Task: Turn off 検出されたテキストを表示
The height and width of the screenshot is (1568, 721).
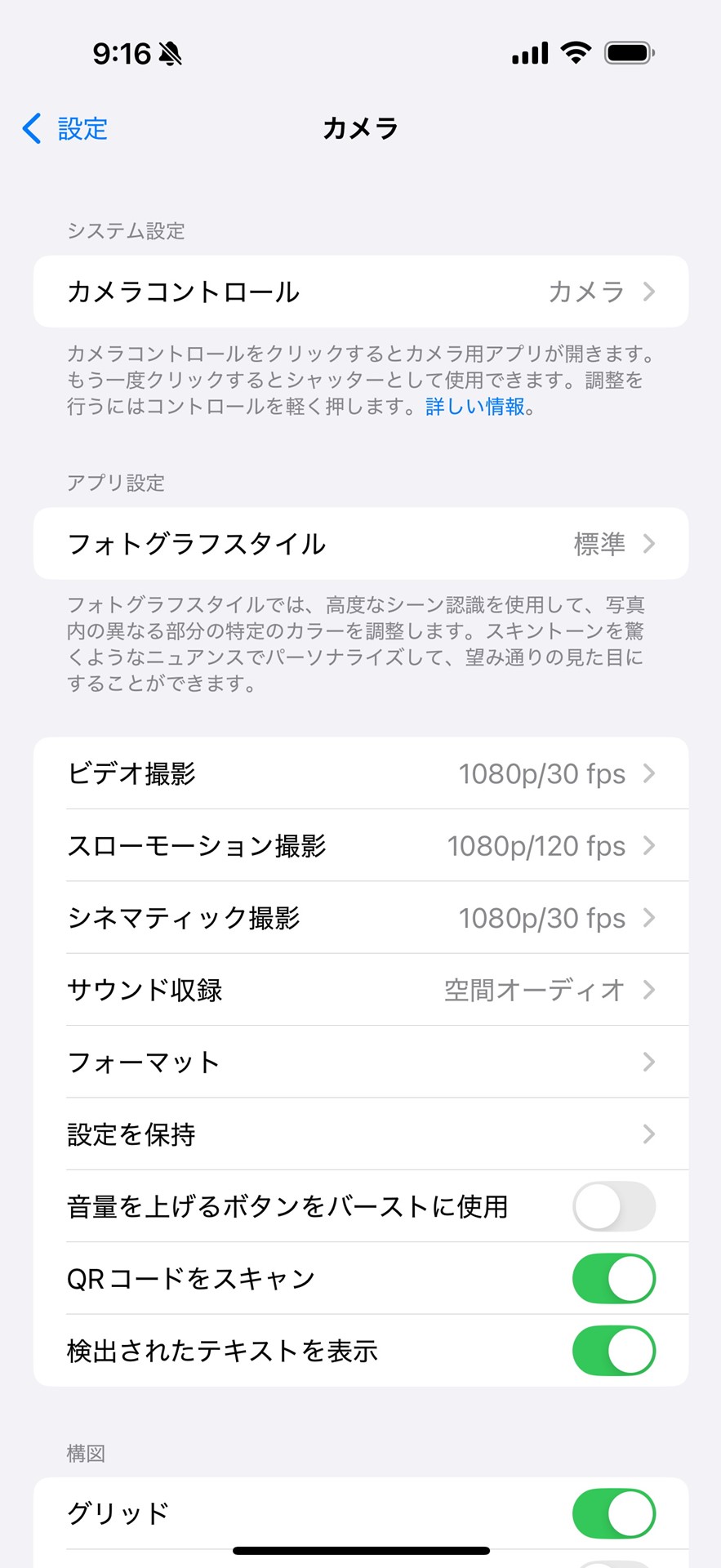Action: (x=613, y=1351)
